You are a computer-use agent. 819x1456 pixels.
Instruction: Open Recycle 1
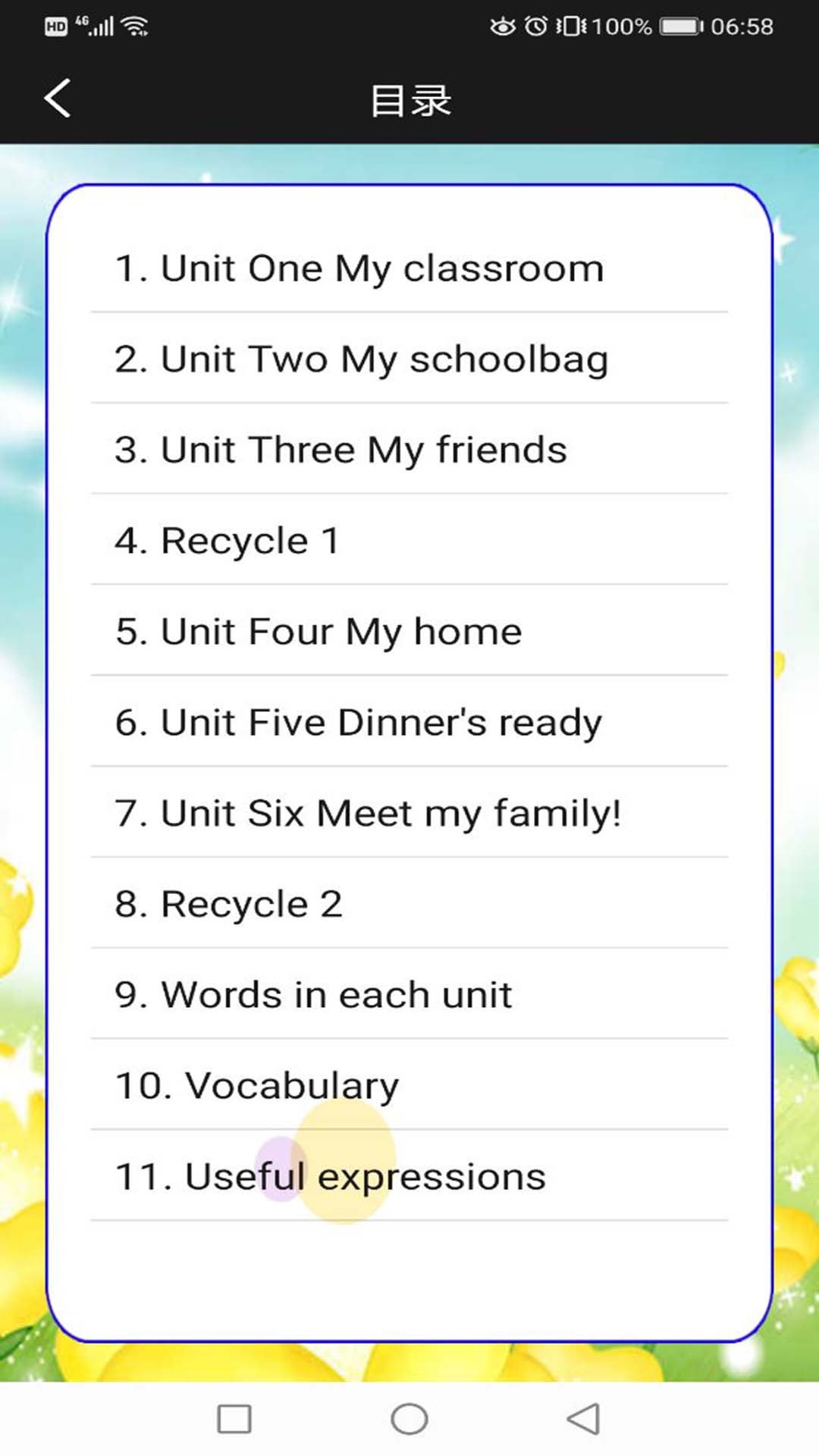[409, 540]
